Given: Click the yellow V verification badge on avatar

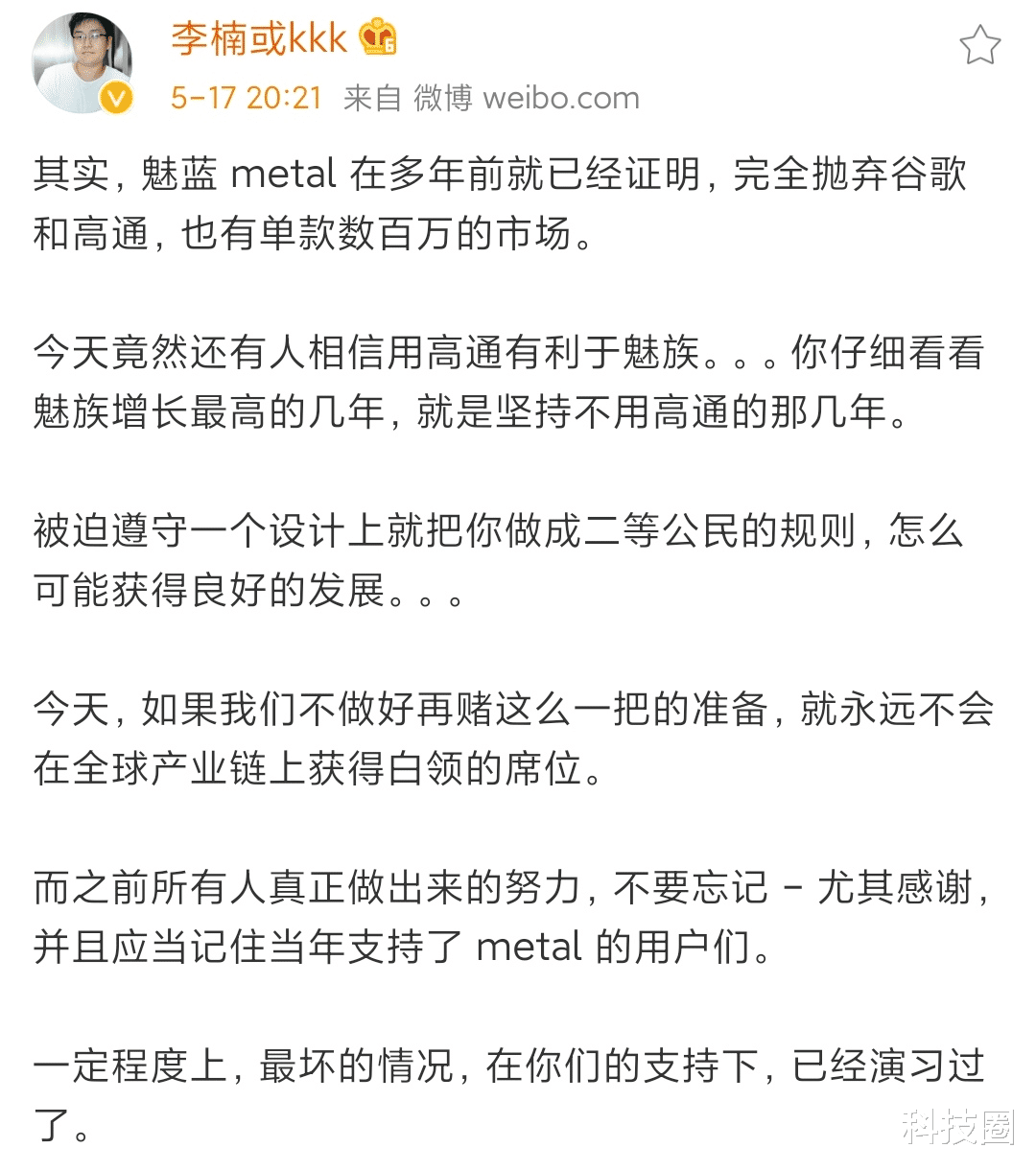Looking at the screenshot, I should point(115,99).
